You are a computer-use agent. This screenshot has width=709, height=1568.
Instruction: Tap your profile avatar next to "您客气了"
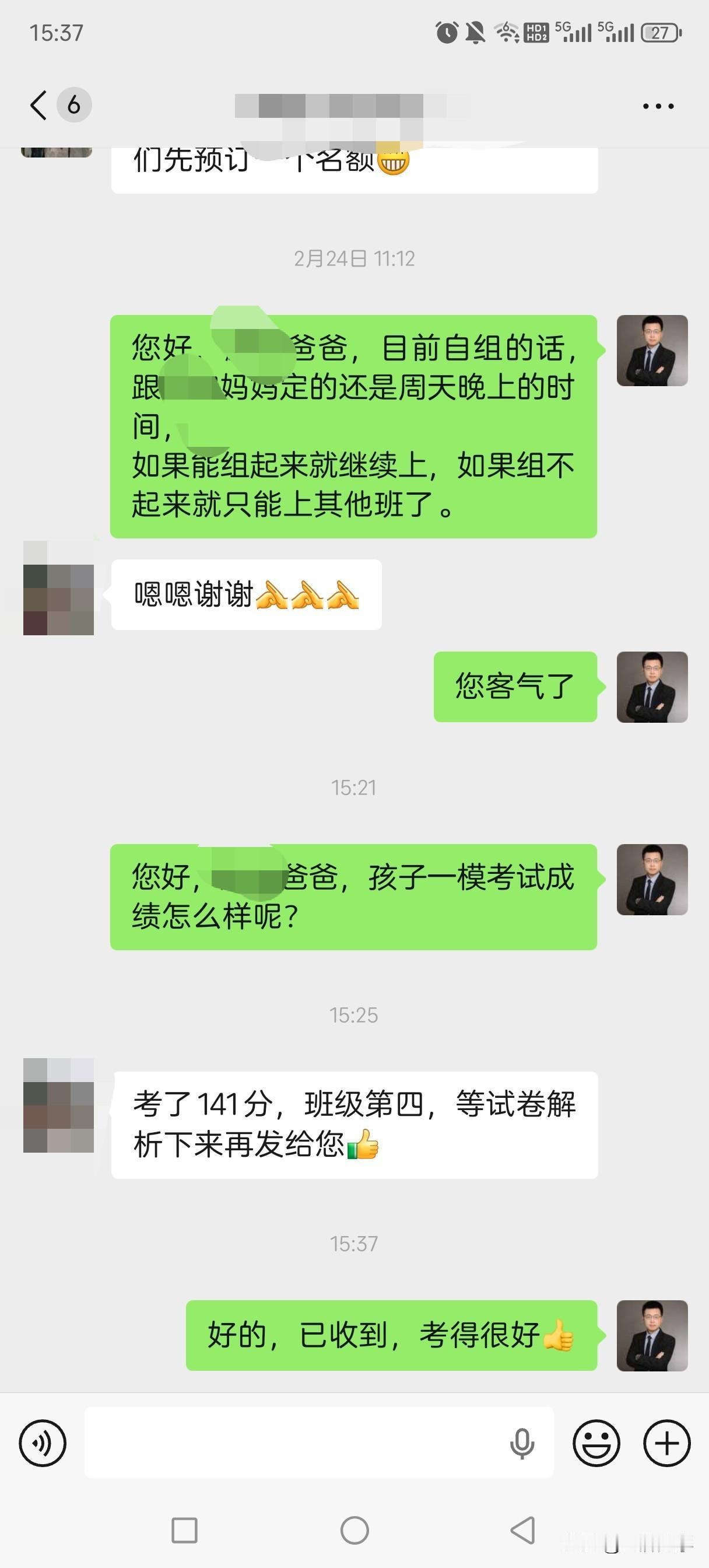pyautogui.click(x=651, y=688)
